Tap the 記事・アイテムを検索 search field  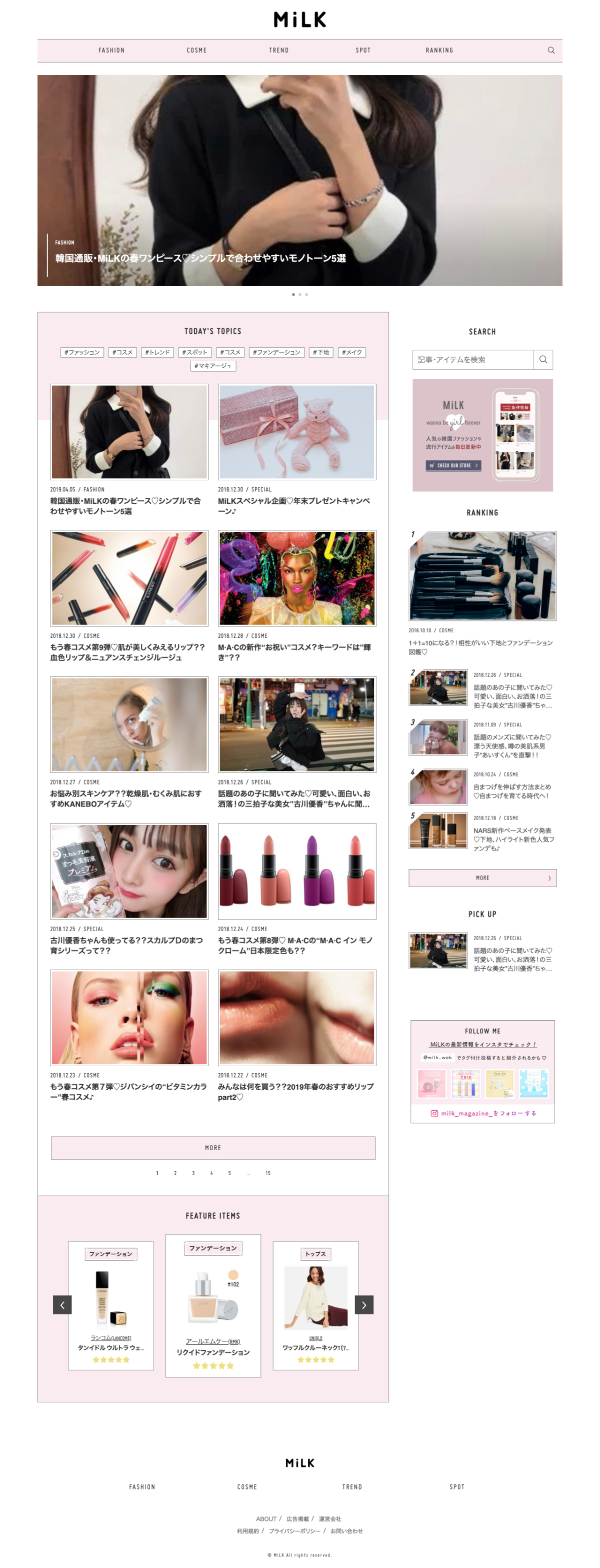click(x=473, y=360)
